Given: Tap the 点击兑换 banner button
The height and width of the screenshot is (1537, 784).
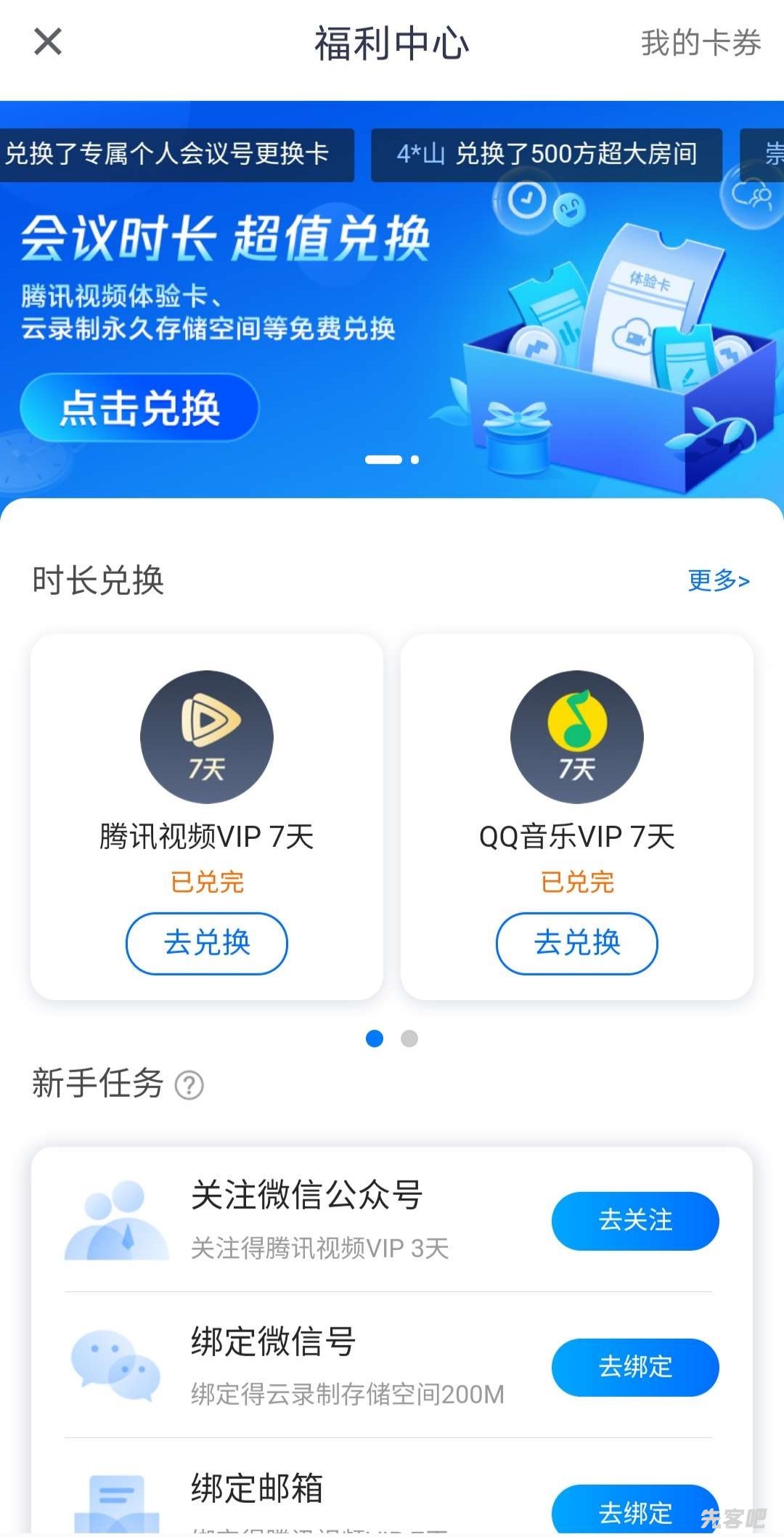Looking at the screenshot, I should (x=139, y=407).
